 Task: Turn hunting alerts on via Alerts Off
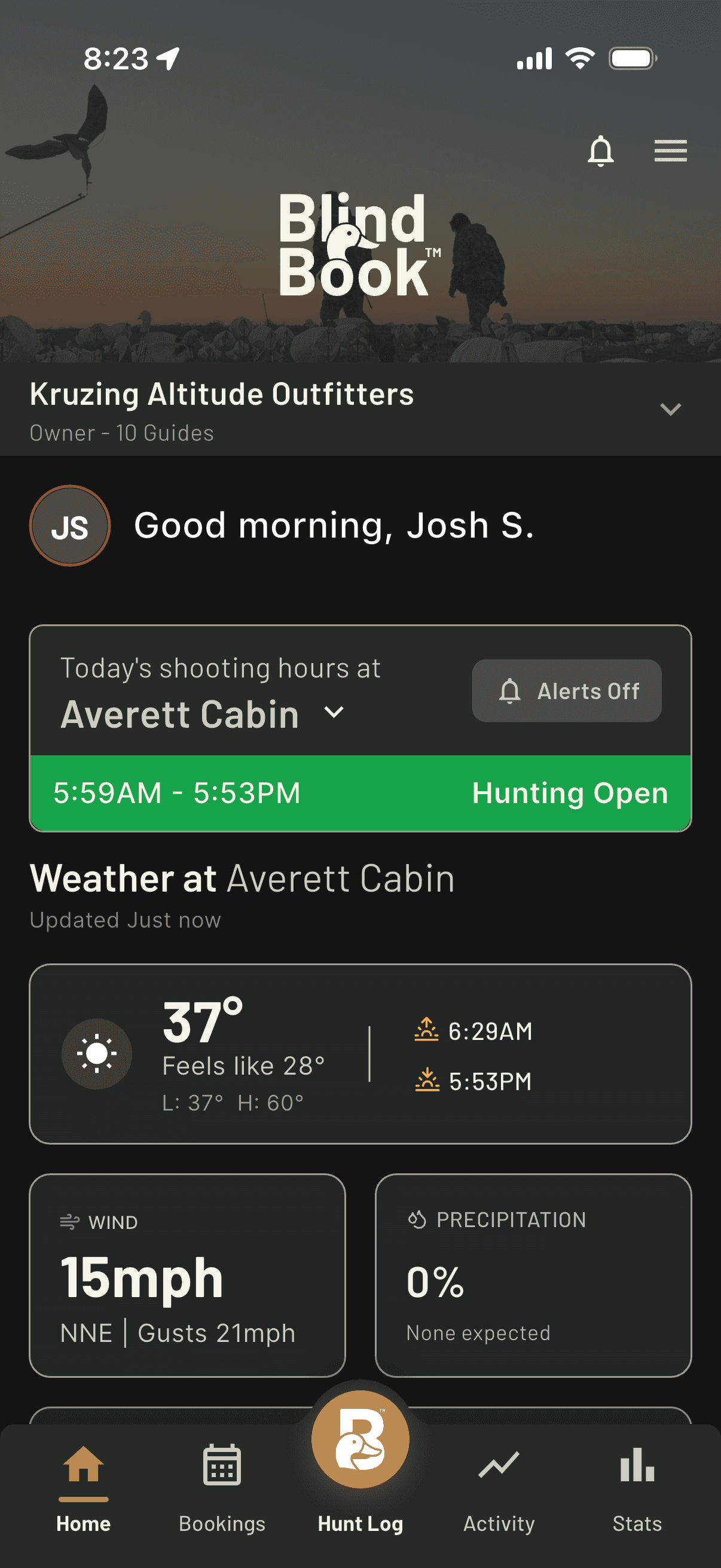coord(566,691)
